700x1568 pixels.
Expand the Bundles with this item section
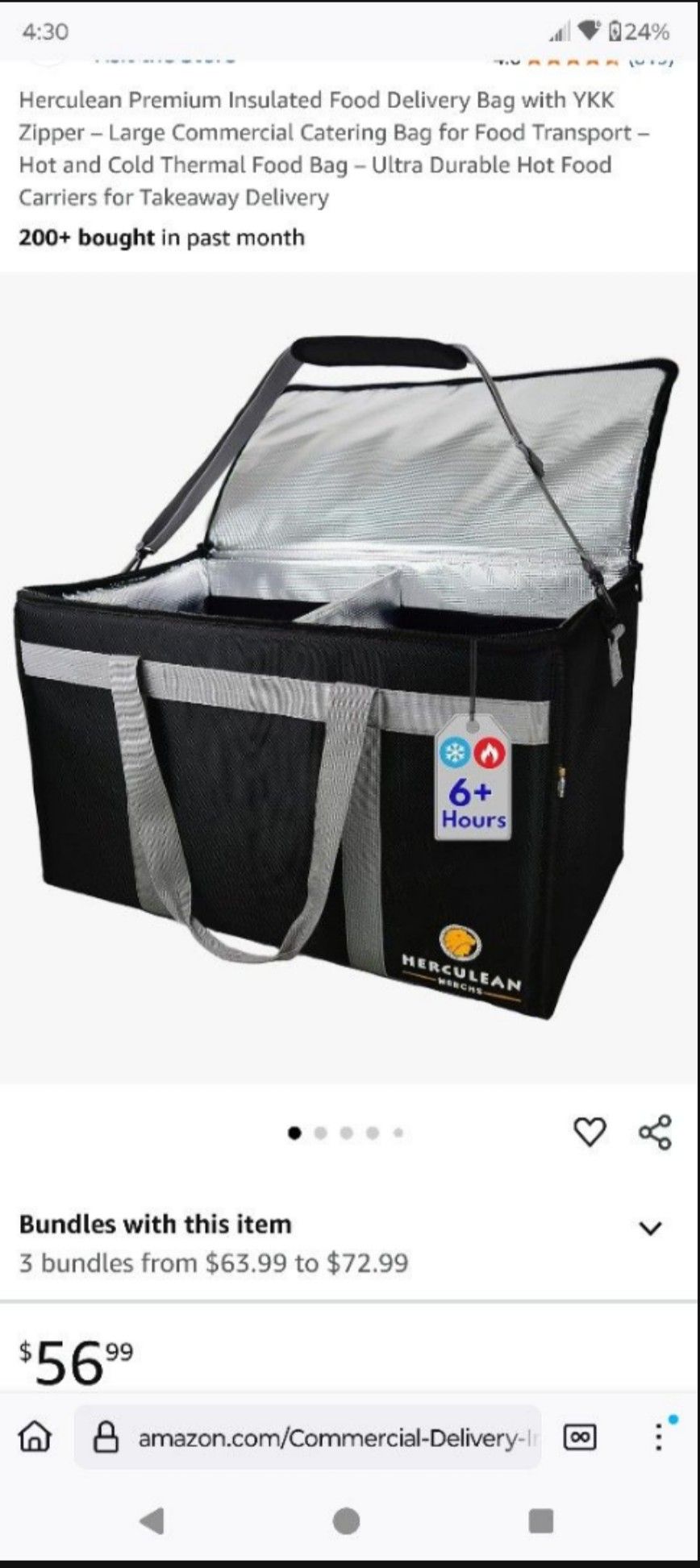point(652,1228)
